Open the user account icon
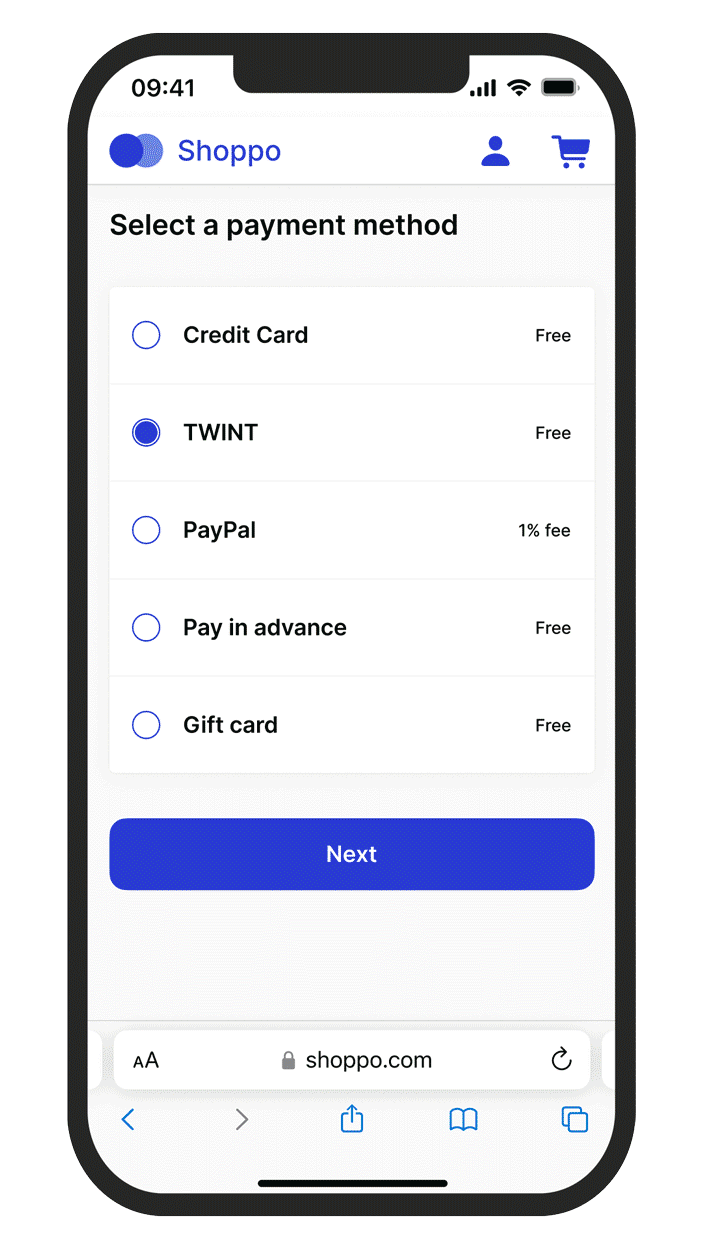The image size is (702, 1248). [x=495, y=151]
